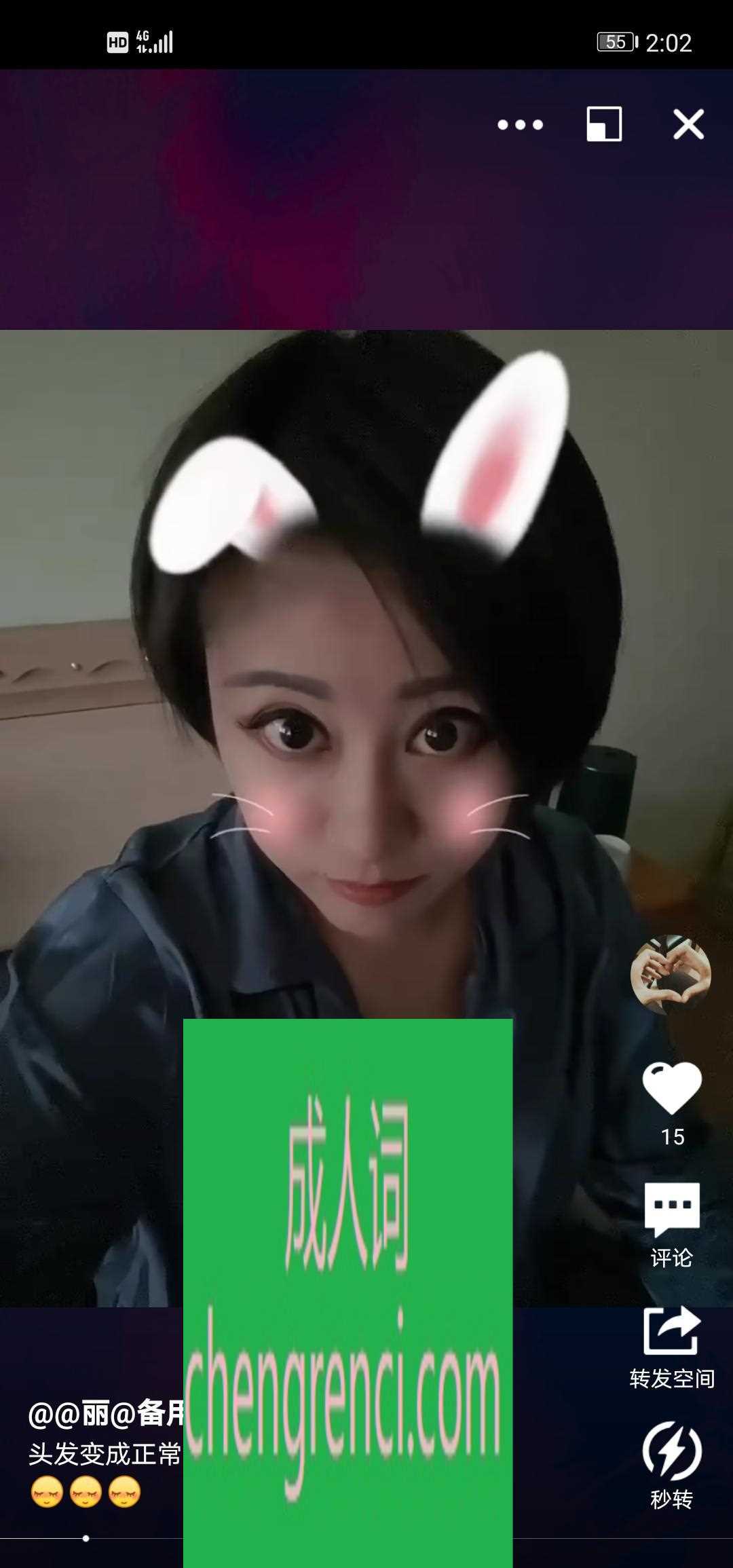Open the uploader's heart-hands avatar
The width and height of the screenshot is (733, 1568).
point(671,975)
